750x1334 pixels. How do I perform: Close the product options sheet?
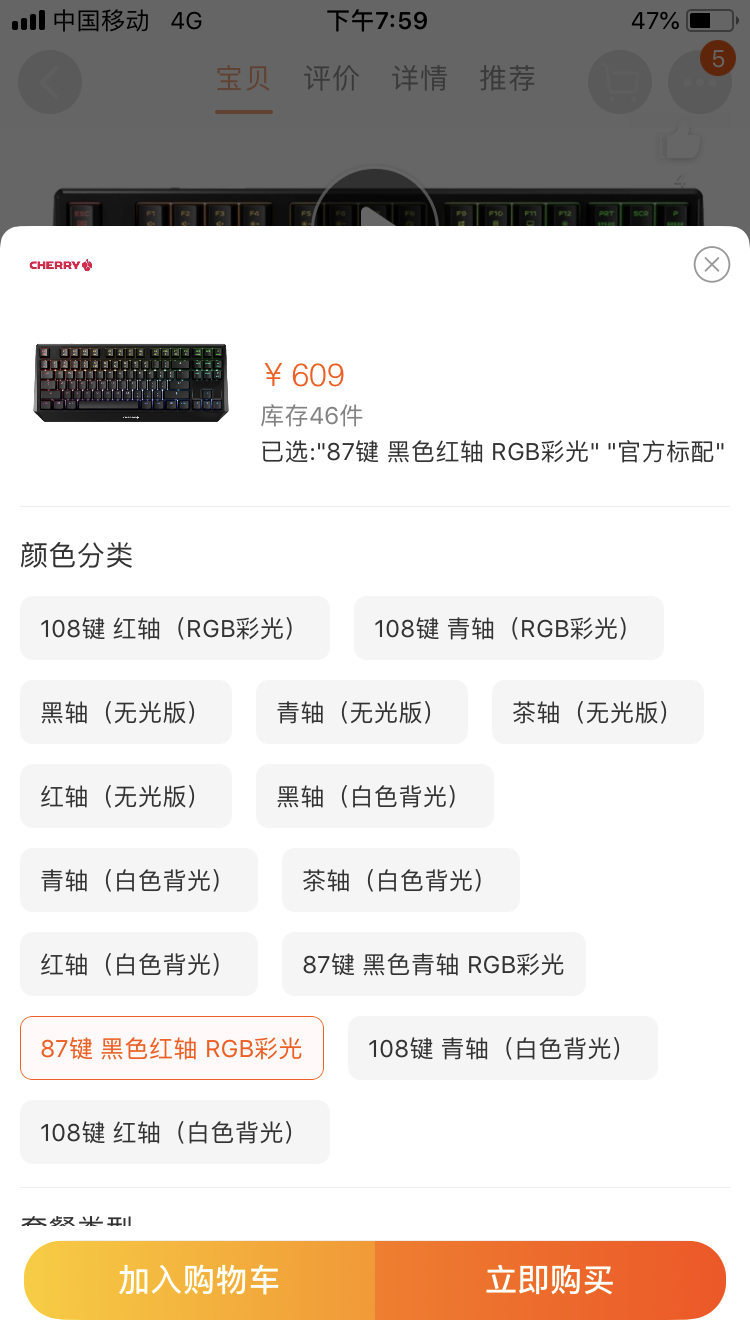(x=711, y=264)
